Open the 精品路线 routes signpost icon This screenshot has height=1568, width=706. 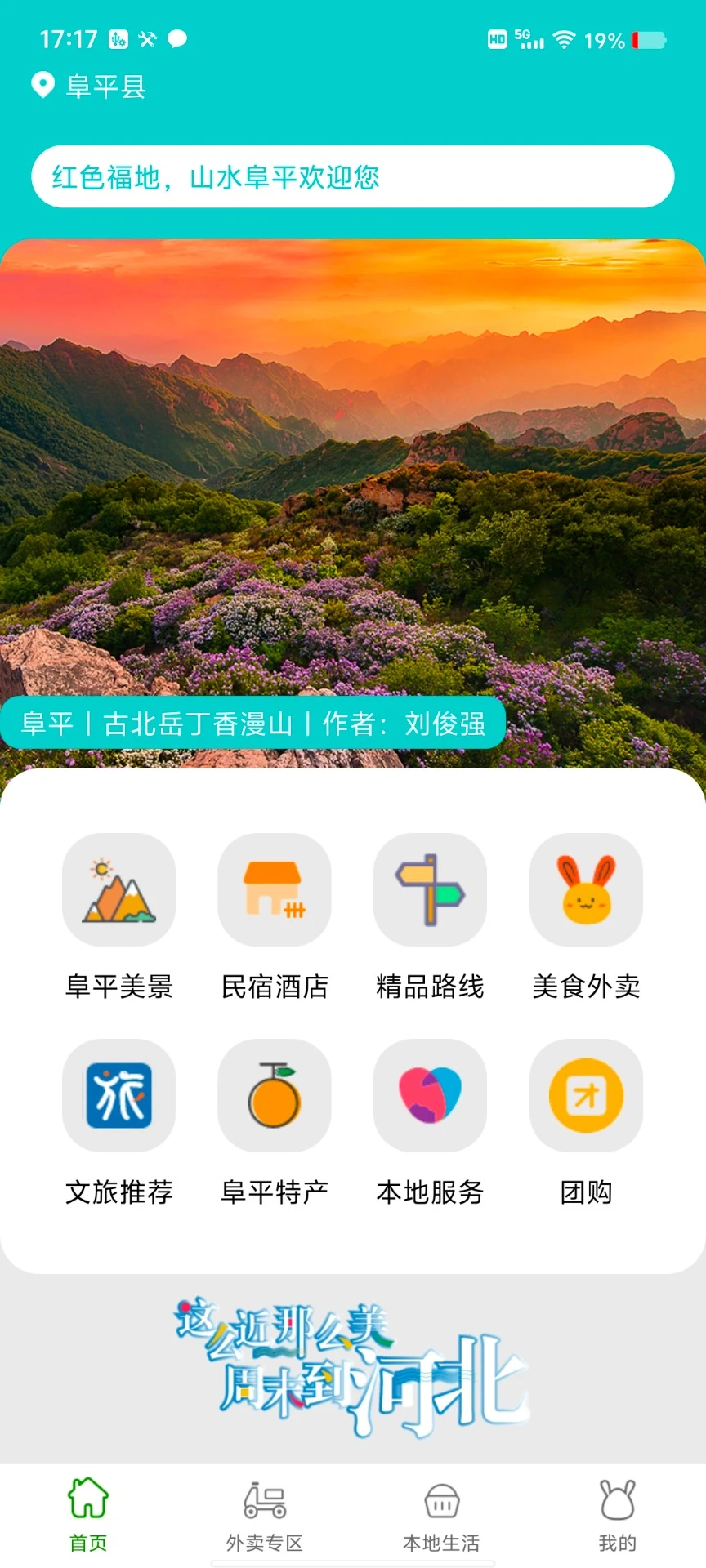[430, 890]
